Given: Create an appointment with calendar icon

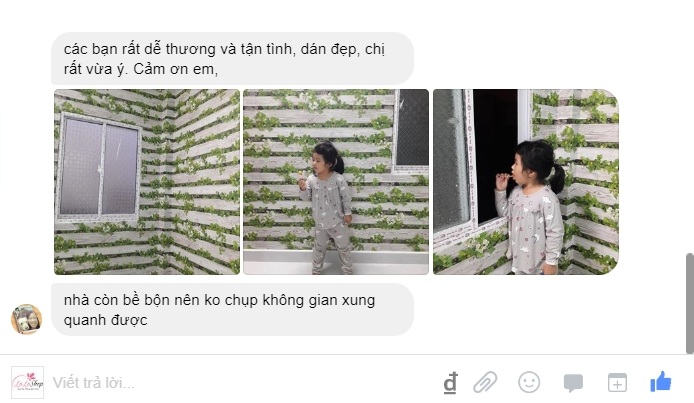Looking at the screenshot, I should (617, 382).
